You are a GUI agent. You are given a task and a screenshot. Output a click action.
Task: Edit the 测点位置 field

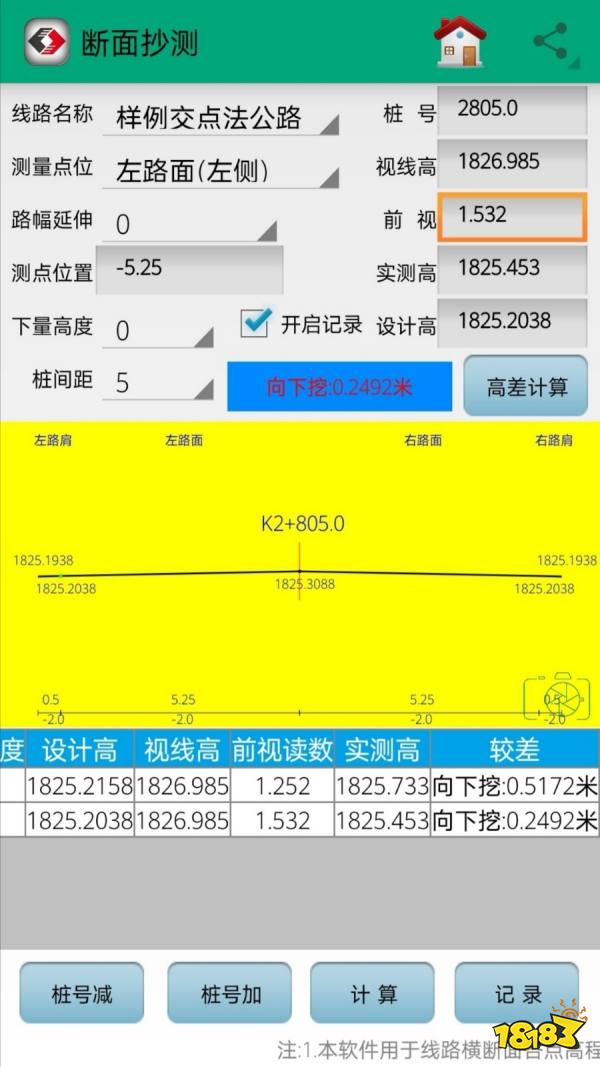pyautogui.click(x=189, y=269)
